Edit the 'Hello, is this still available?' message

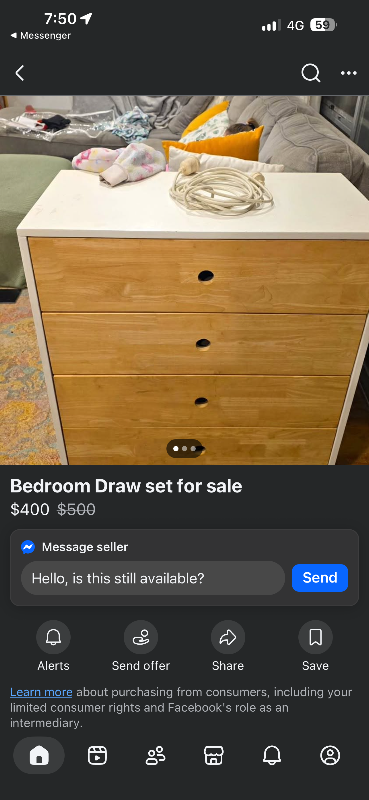click(153, 578)
